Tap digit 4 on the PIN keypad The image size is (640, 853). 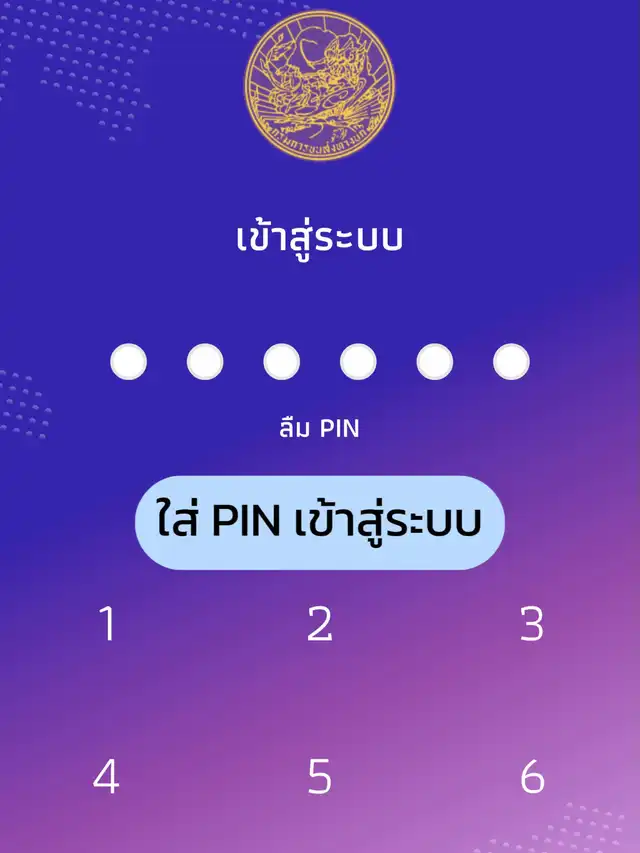click(x=106, y=776)
